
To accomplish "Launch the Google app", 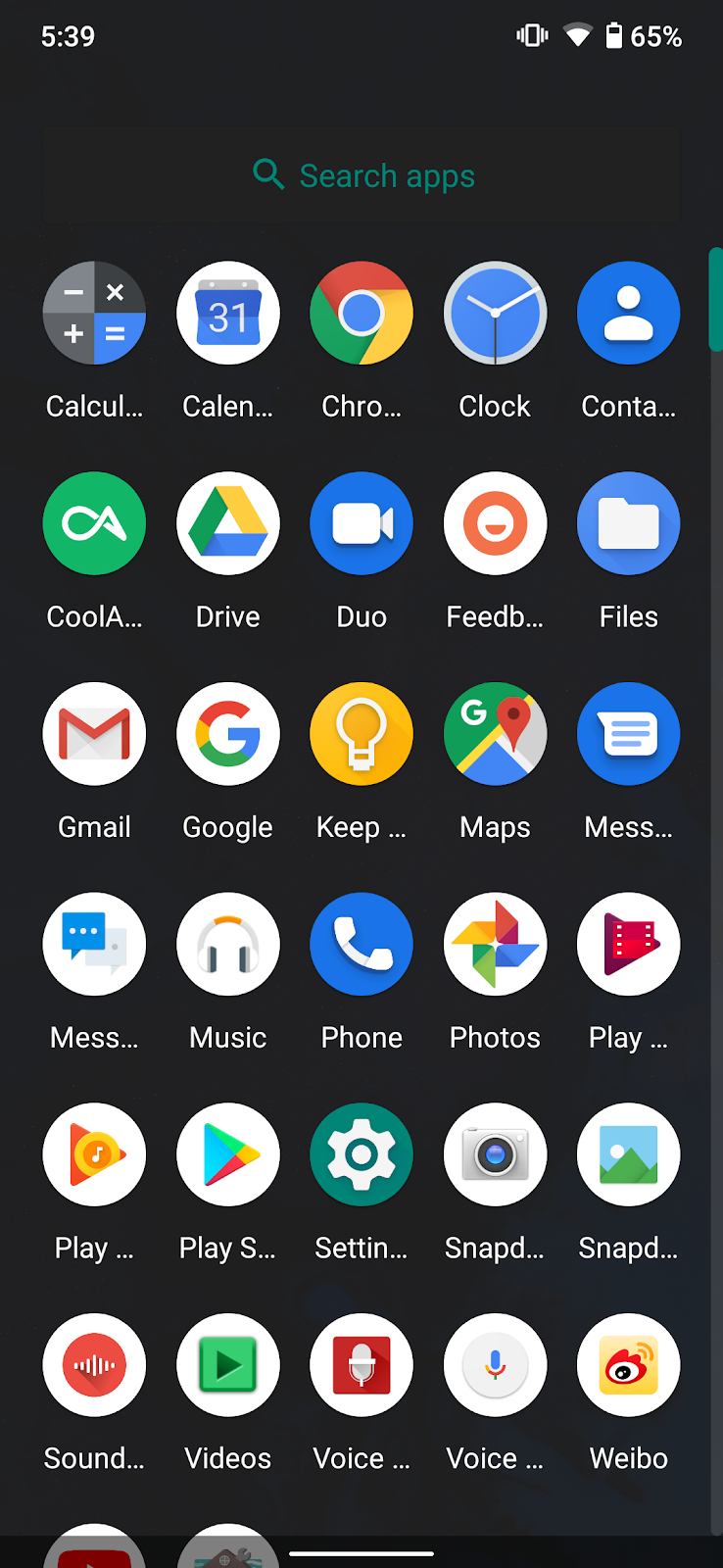I will (227, 735).
